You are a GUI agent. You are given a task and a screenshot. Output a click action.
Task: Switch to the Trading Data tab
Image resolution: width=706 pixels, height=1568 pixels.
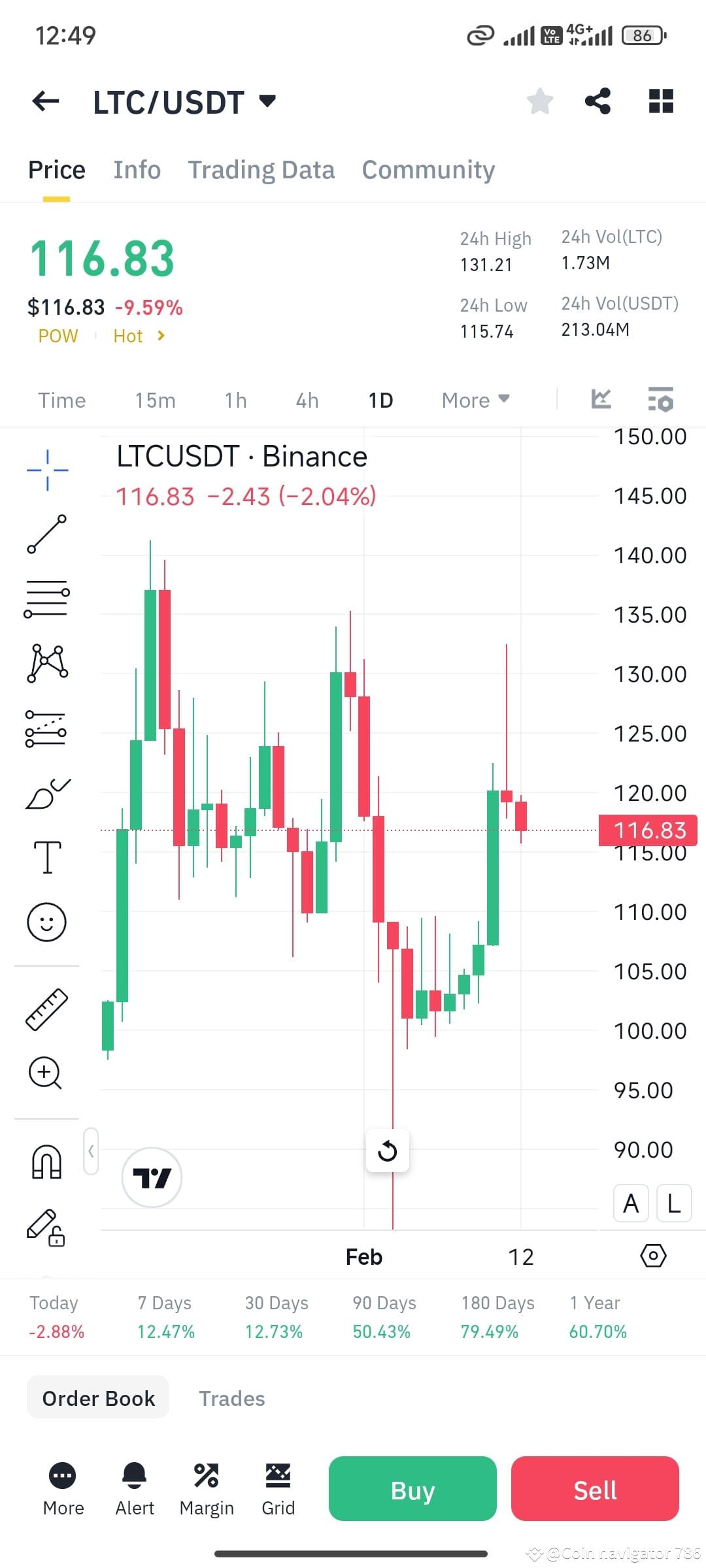point(261,169)
